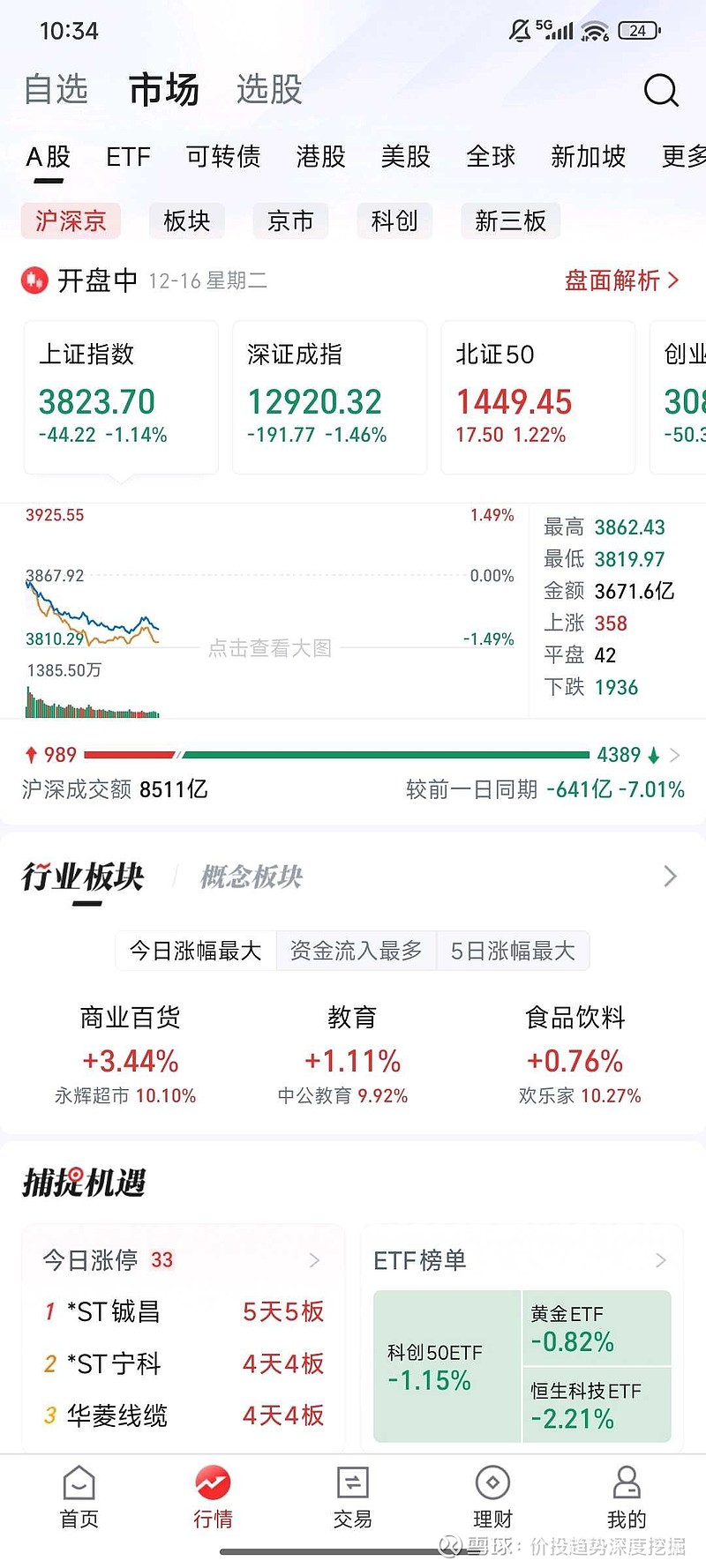This screenshot has height=1568, width=706.
Task: Select the 科创 market segment
Action: (x=394, y=220)
